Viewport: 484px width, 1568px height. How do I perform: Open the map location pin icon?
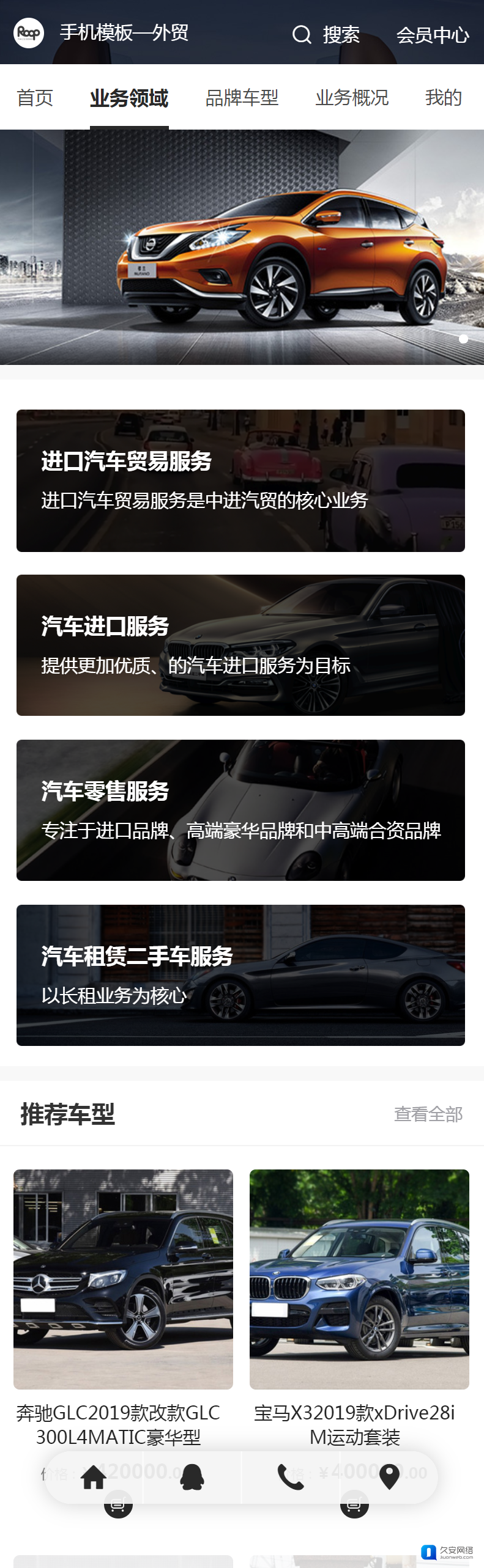[x=389, y=1478]
